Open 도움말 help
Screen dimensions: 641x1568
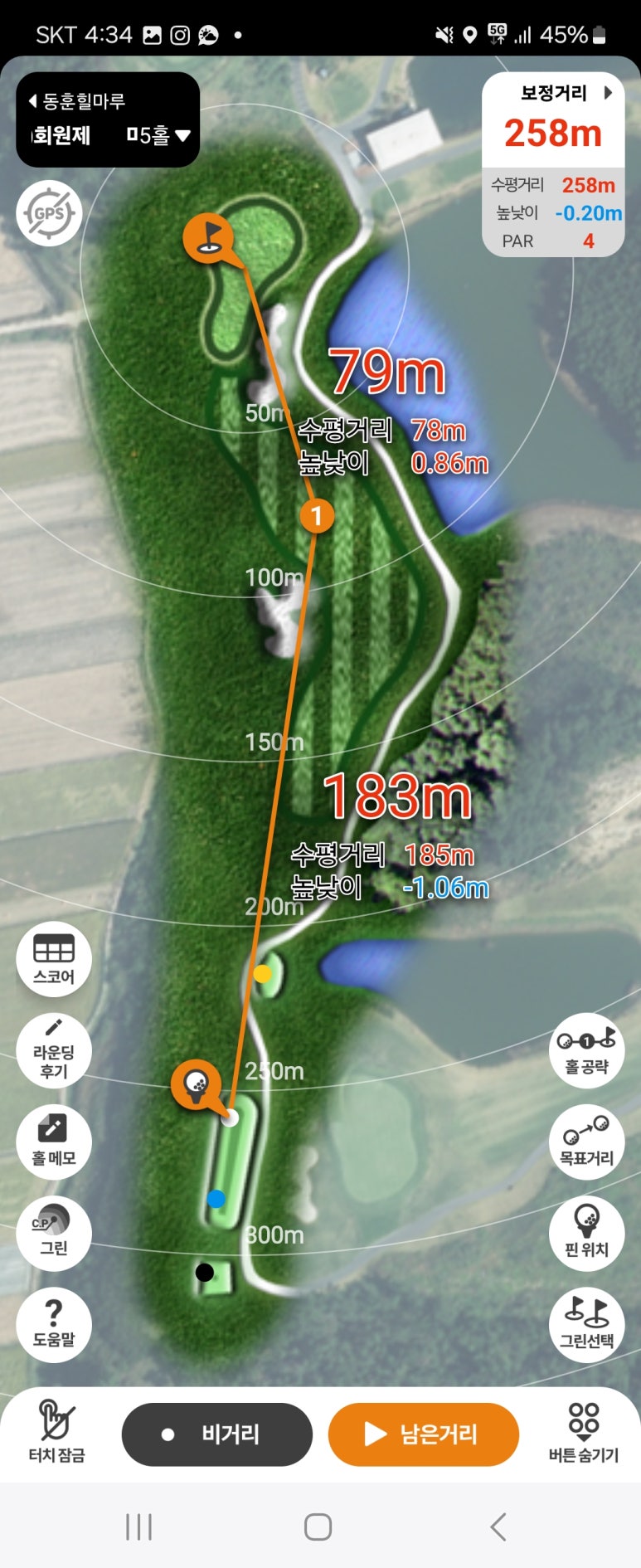[54, 1323]
